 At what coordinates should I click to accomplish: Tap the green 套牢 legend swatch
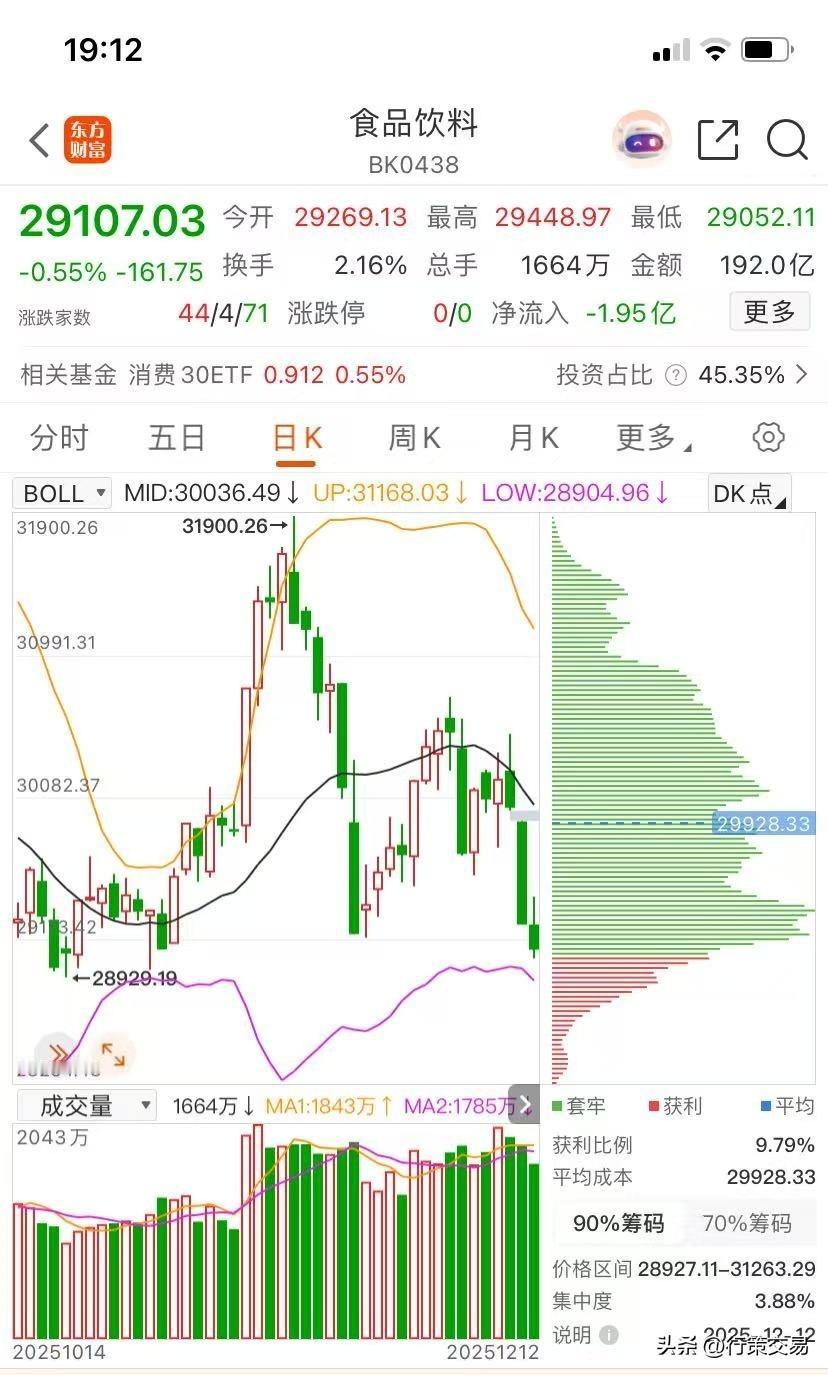click(x=556, y=1105)
